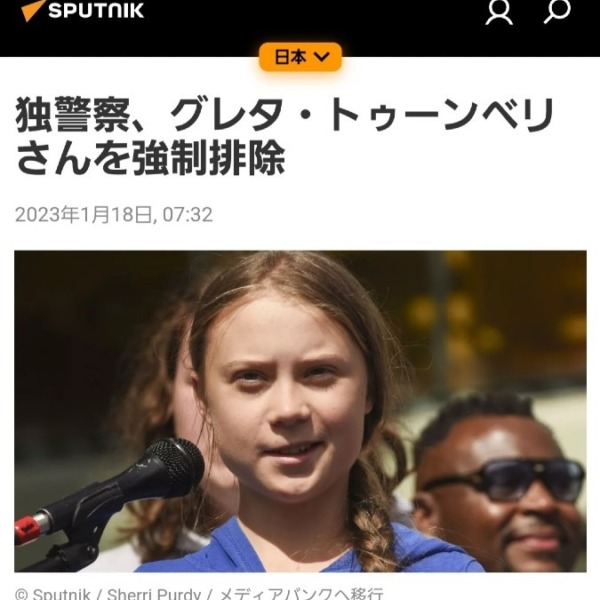This screenshot has height=600, width=600.
Task: Expand the 日本 region dropdown
Action: [x=300, y=57]
